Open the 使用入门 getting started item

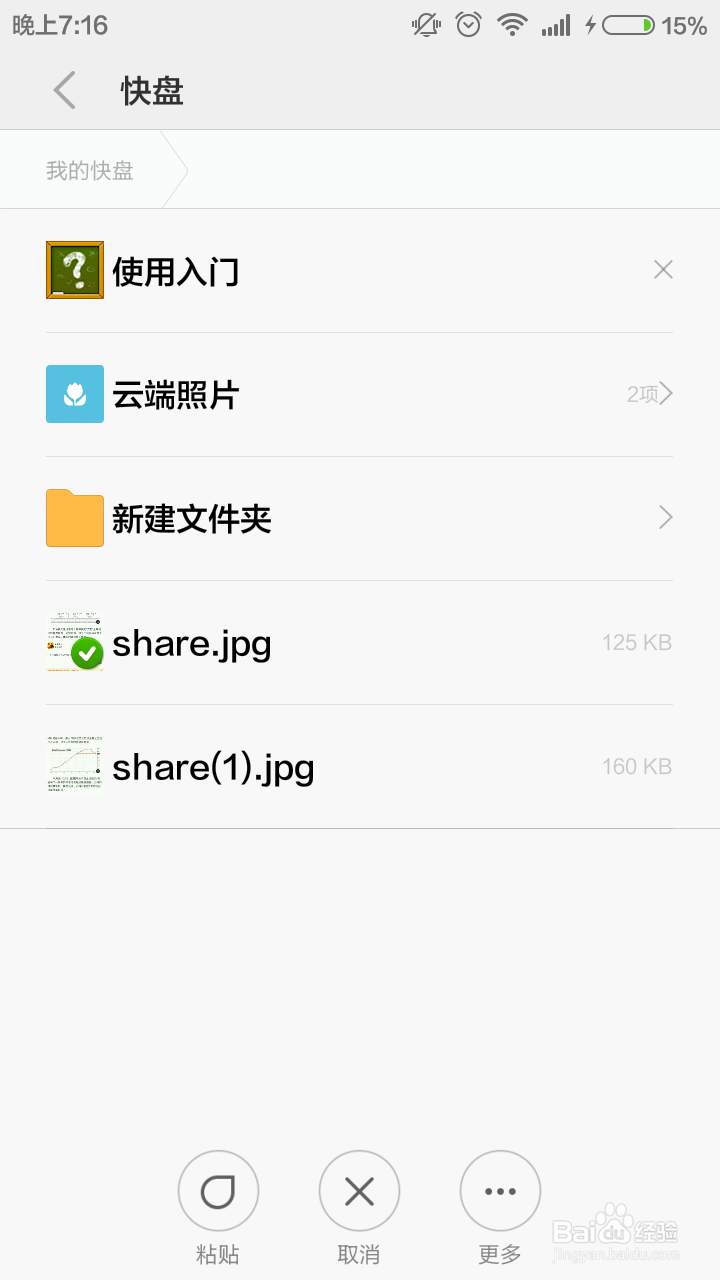(175, 269)
